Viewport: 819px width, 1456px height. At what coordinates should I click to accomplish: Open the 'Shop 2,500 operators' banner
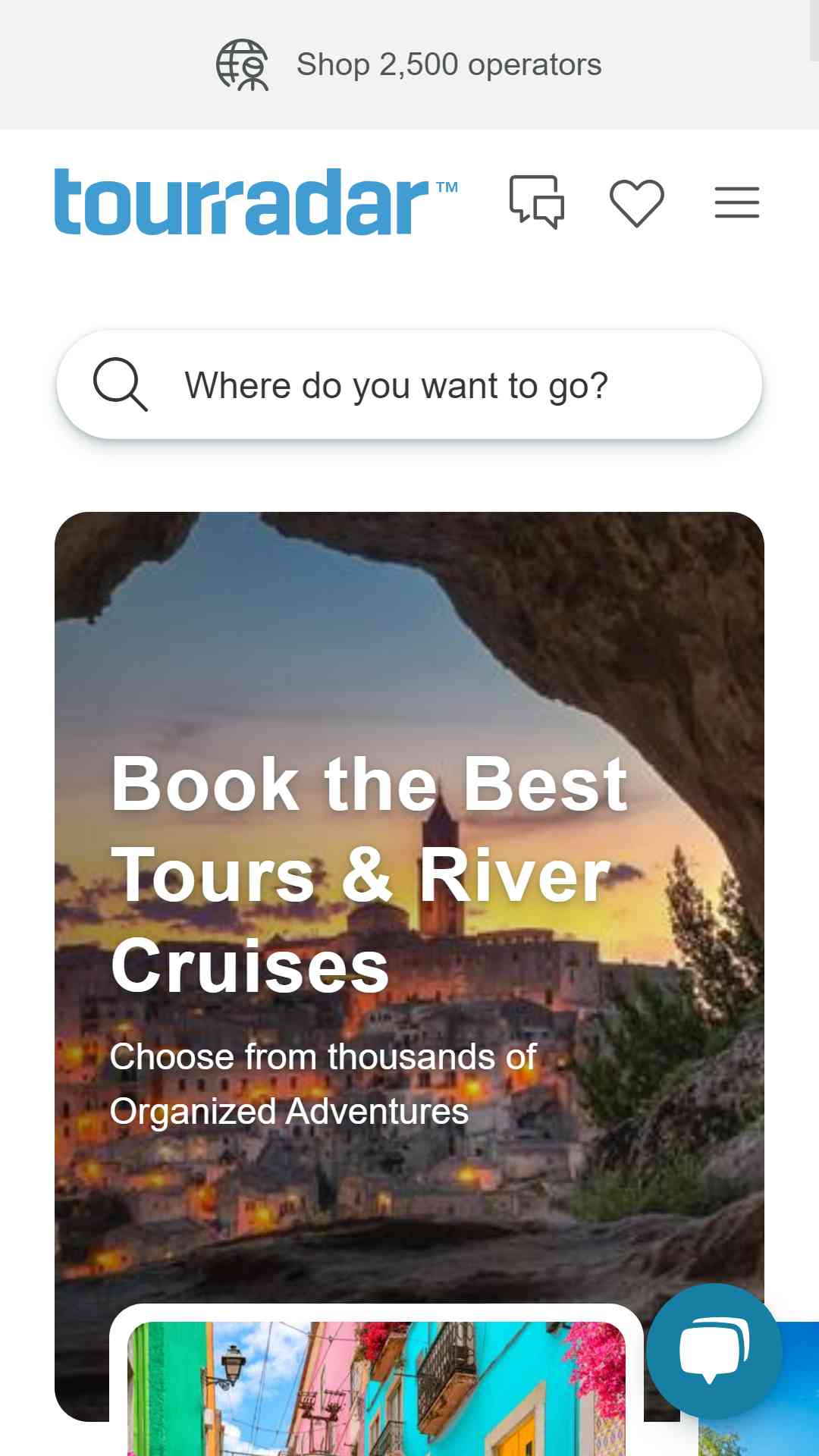tap(409, 64)
